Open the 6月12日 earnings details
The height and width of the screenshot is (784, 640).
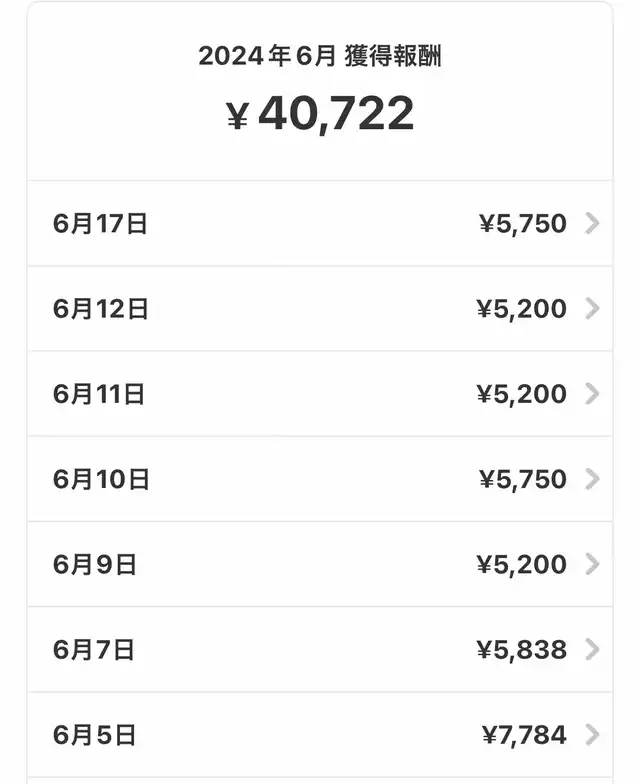(x=320, y=308)
